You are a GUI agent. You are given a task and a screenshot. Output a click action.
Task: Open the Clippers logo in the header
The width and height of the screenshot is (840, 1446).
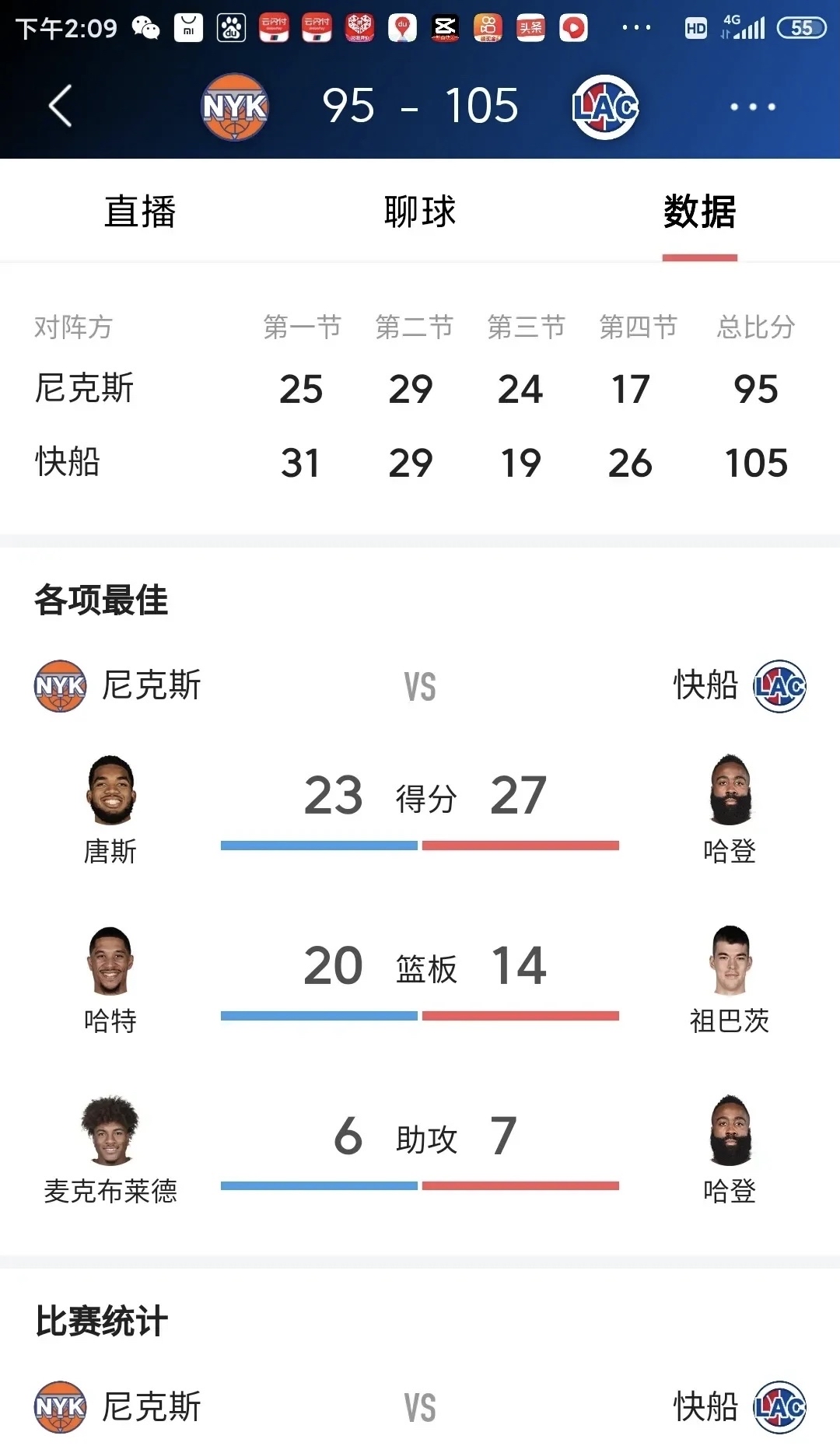[605, 107]
